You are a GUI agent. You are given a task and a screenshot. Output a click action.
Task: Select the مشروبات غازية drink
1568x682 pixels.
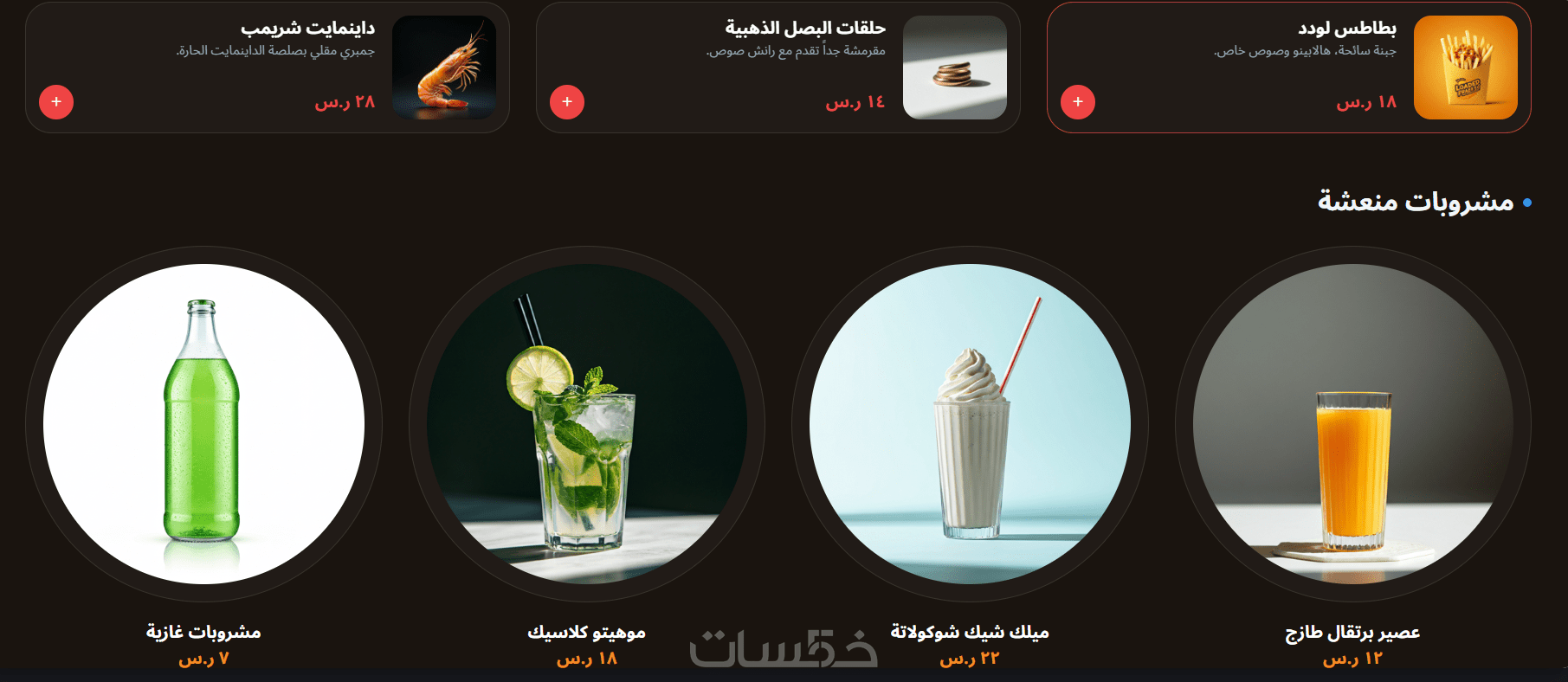[203, 424]
